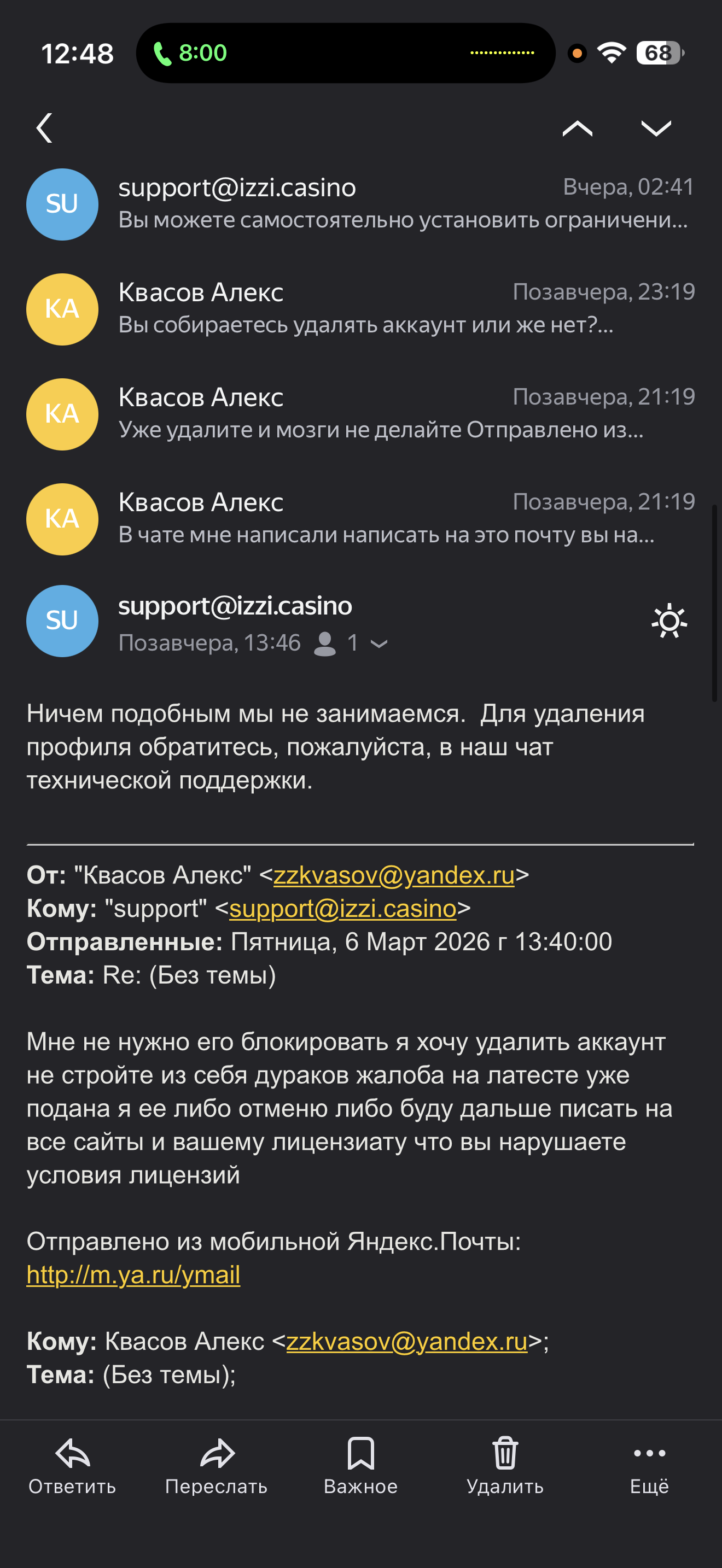
Task: Tap the zzkvasov@yandex.ru link in the От line
Action: point(394,875)
